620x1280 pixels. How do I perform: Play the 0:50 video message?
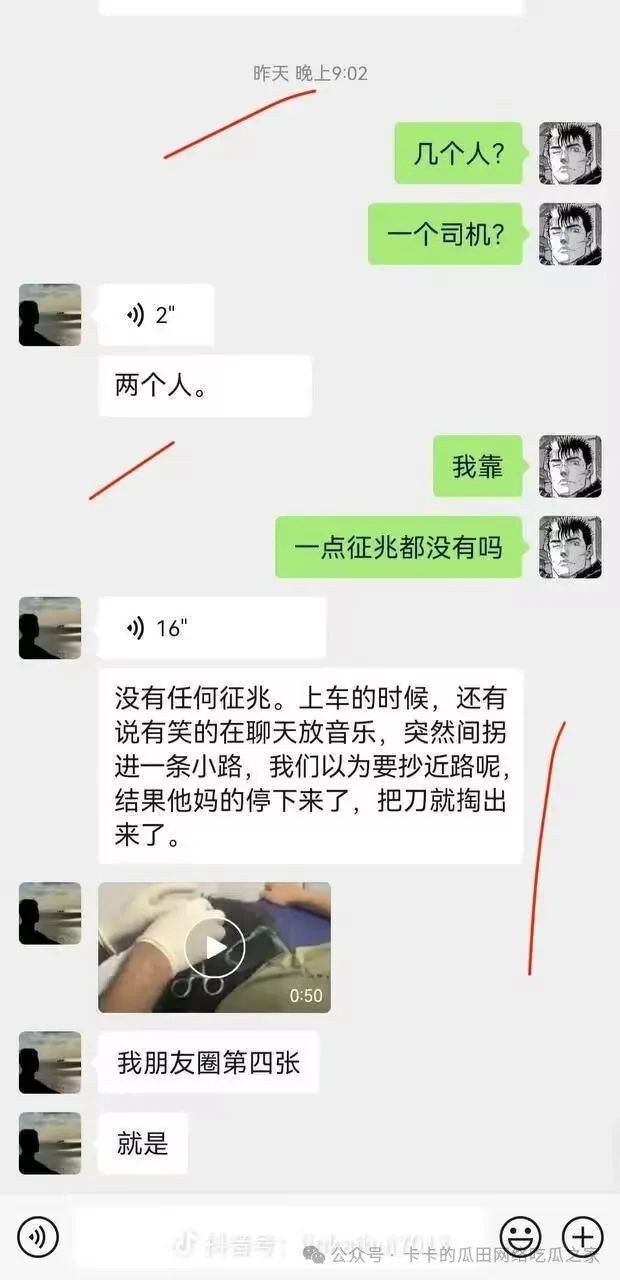(x=214, y=947)
